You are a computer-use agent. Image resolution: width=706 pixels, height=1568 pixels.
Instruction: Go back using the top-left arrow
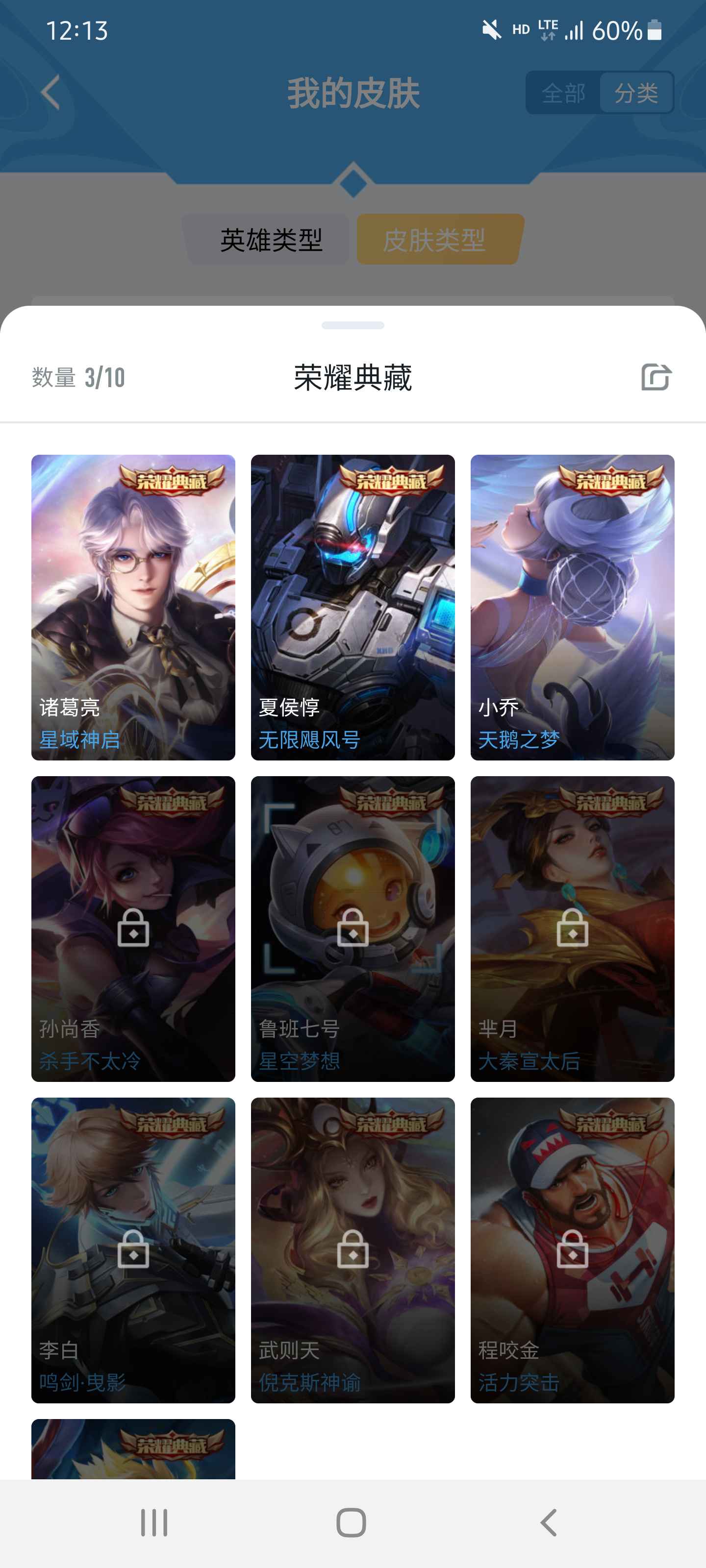pos(50,93)
